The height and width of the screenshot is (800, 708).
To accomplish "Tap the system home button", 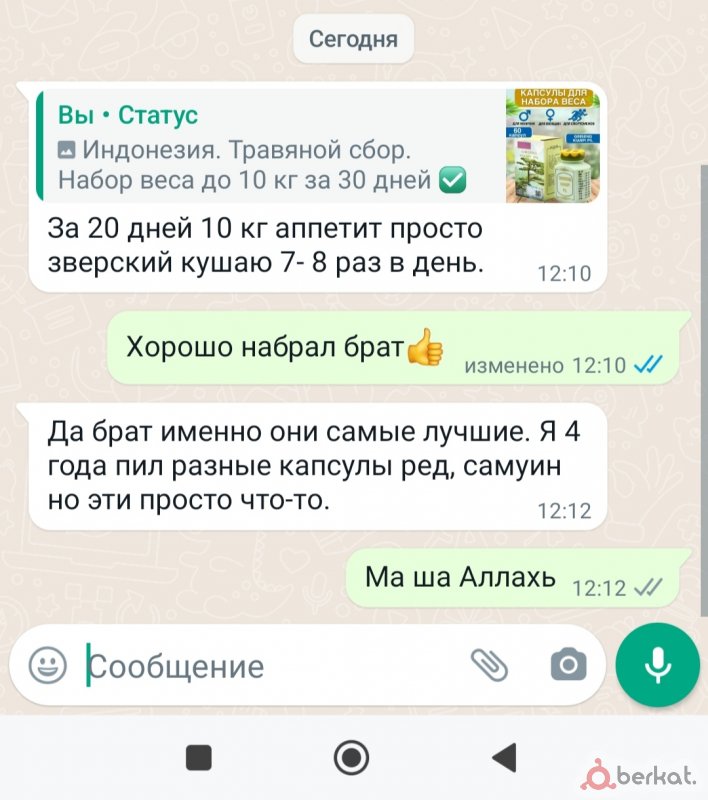I will pos(351,757).
